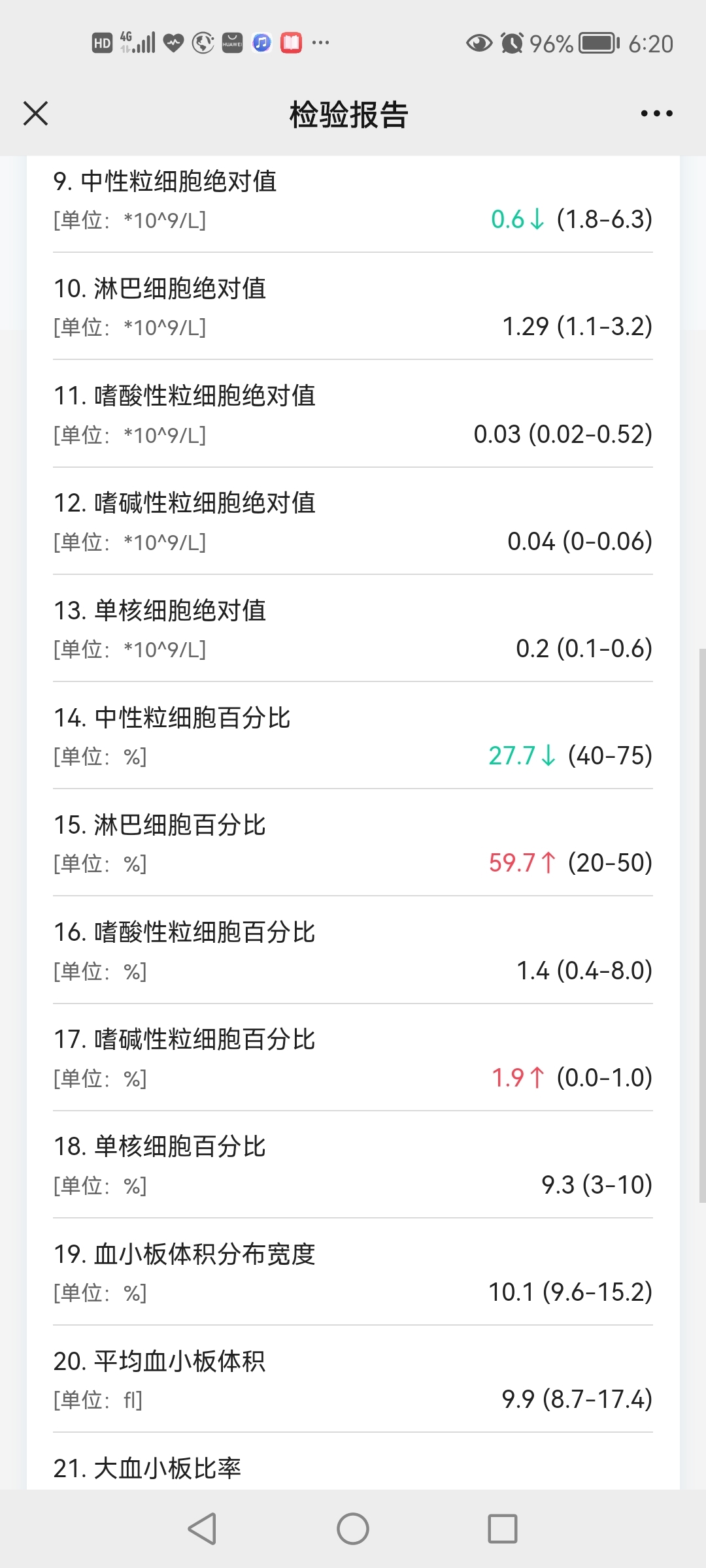Go to the system home screen
This screenshot has height=1568, width=706.
pos(353,1529)
